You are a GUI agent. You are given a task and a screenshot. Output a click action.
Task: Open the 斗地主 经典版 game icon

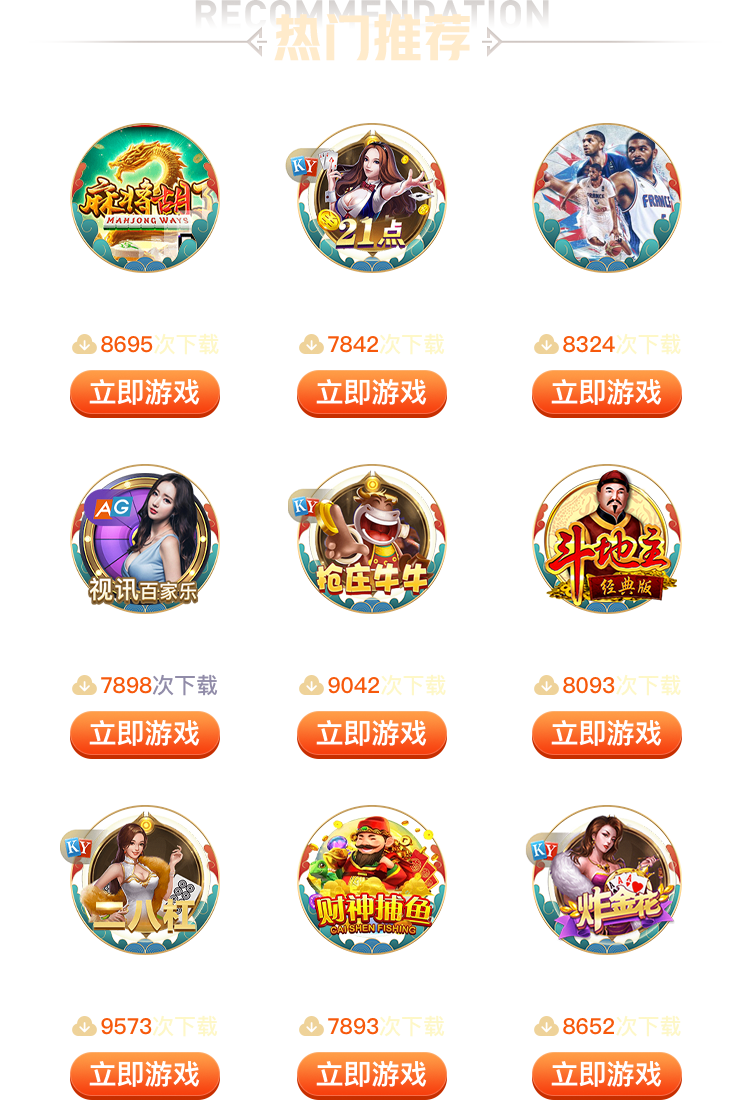606,539
